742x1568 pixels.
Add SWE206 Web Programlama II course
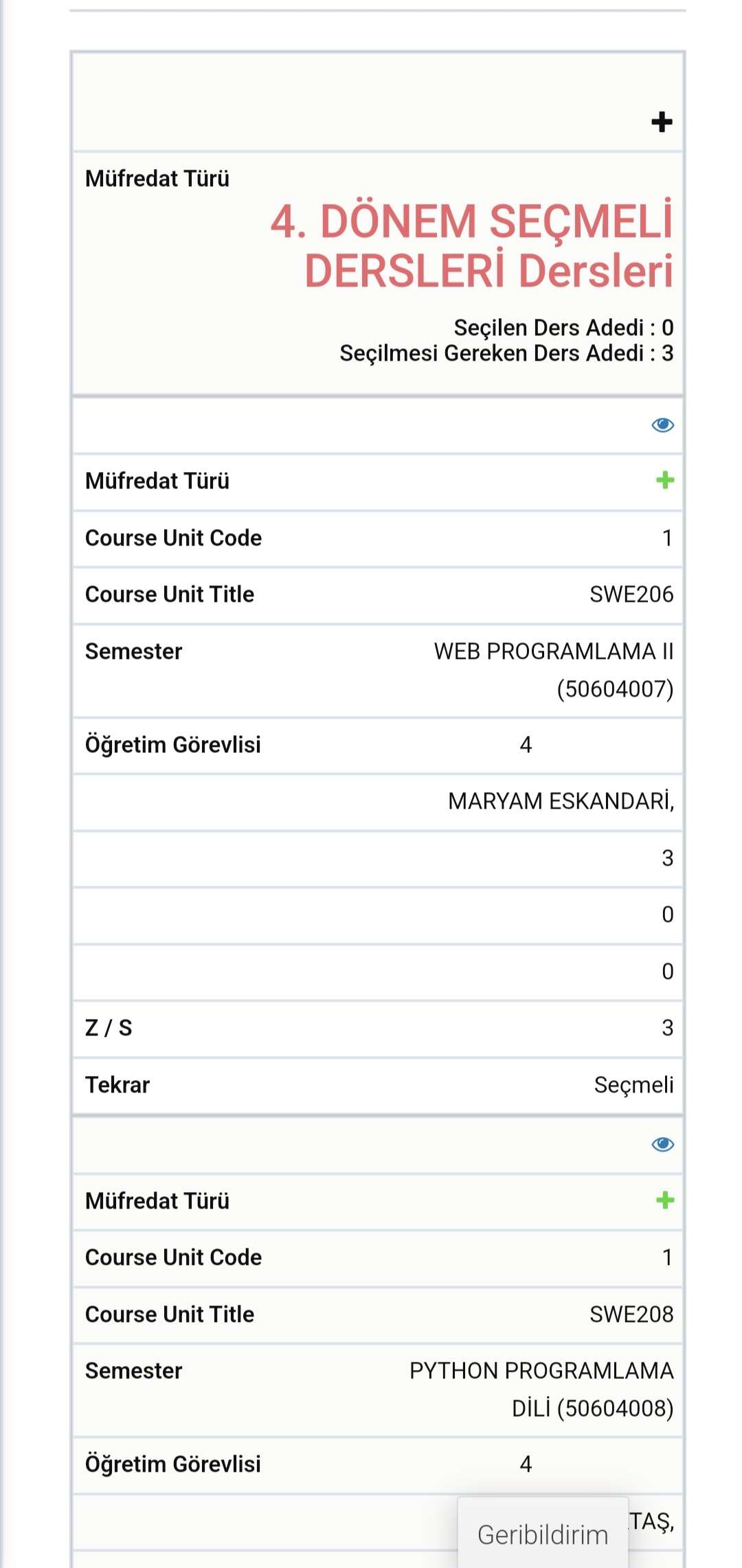pyautogui.click(x=664, y=480)
